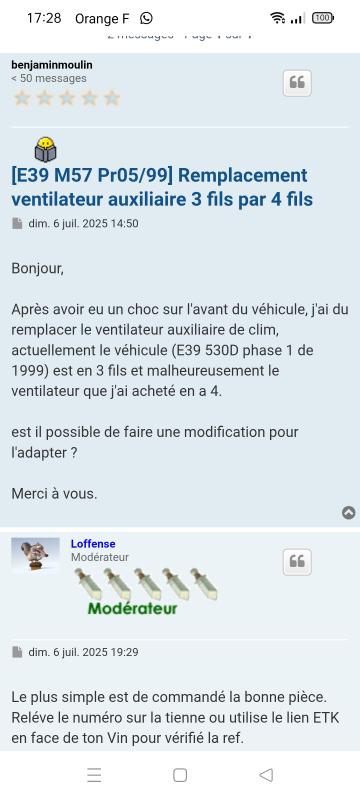360x800 pixels.
Task: Go to the home screen
Action: [x=180, y=775]
